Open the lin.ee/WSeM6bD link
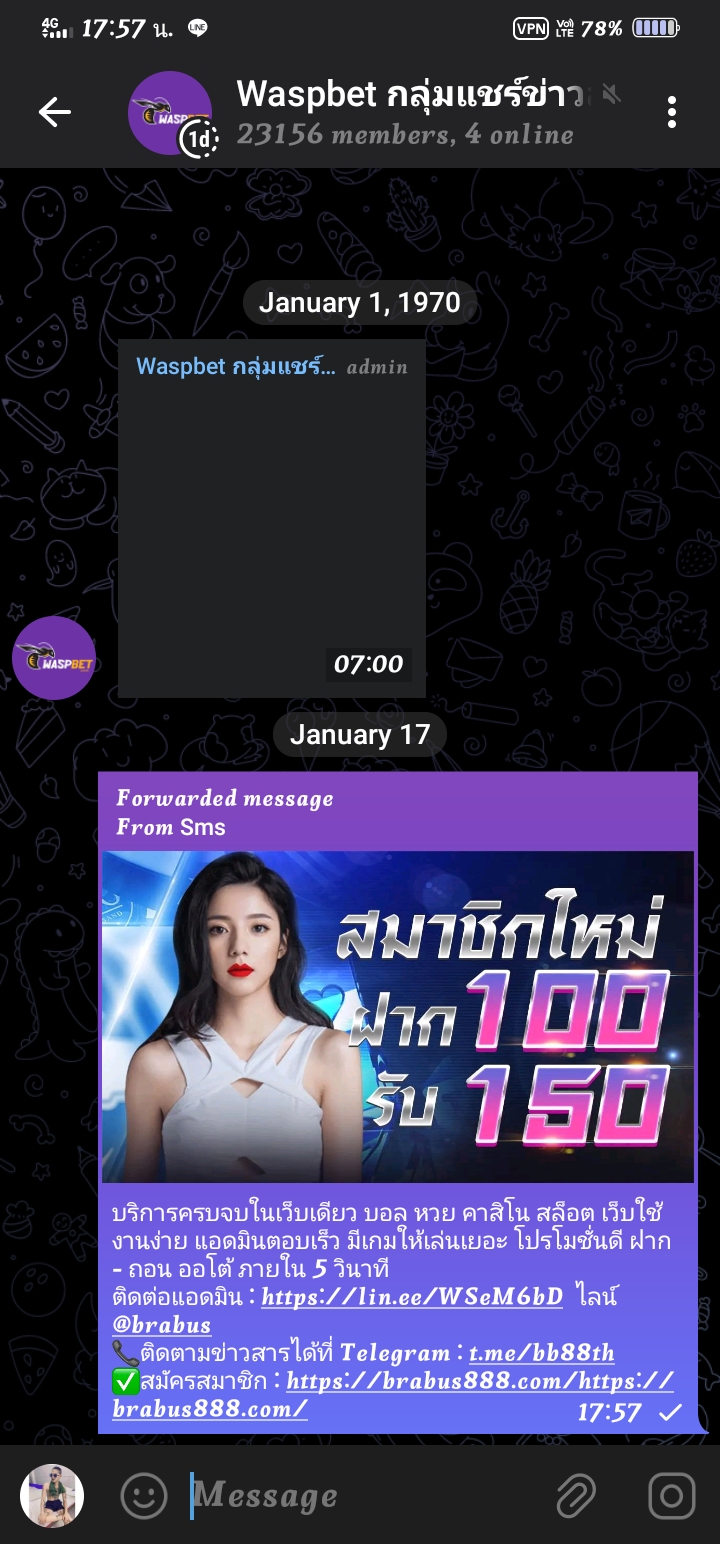 [x=412, y=1297]
